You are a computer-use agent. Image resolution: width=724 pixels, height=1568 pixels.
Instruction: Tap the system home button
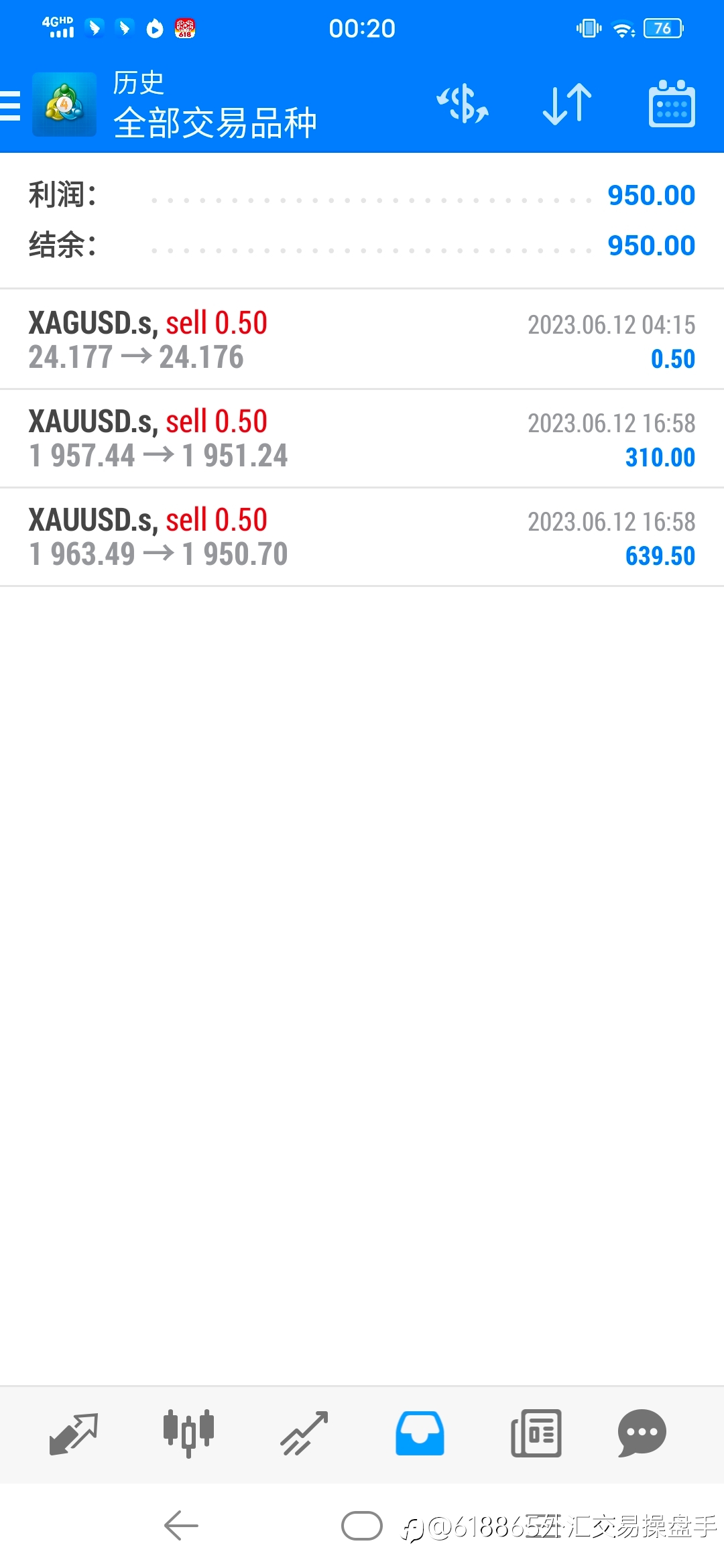coord(362,1526)
